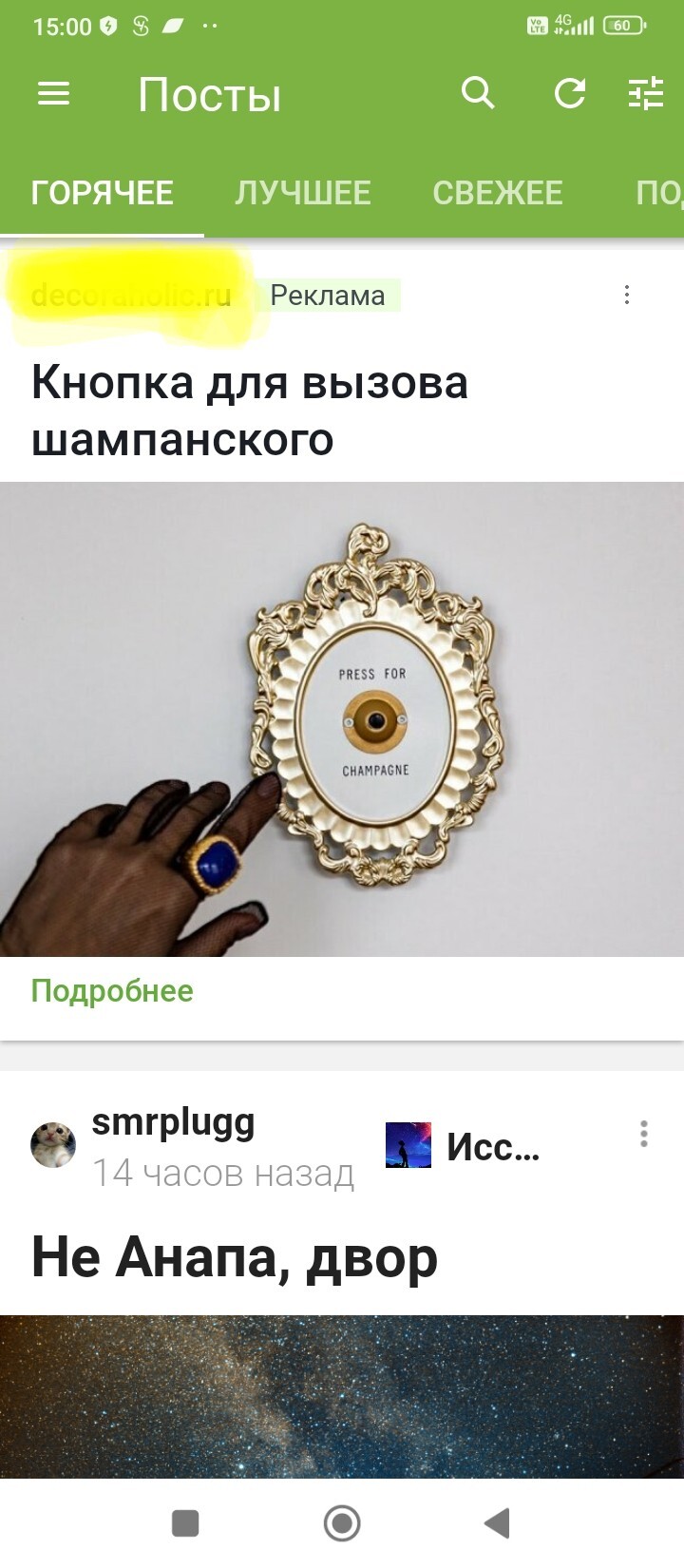Open the starry sky post image
Image resolution: width=684 pixels, height=1568 pixels.
point(342,1395)
